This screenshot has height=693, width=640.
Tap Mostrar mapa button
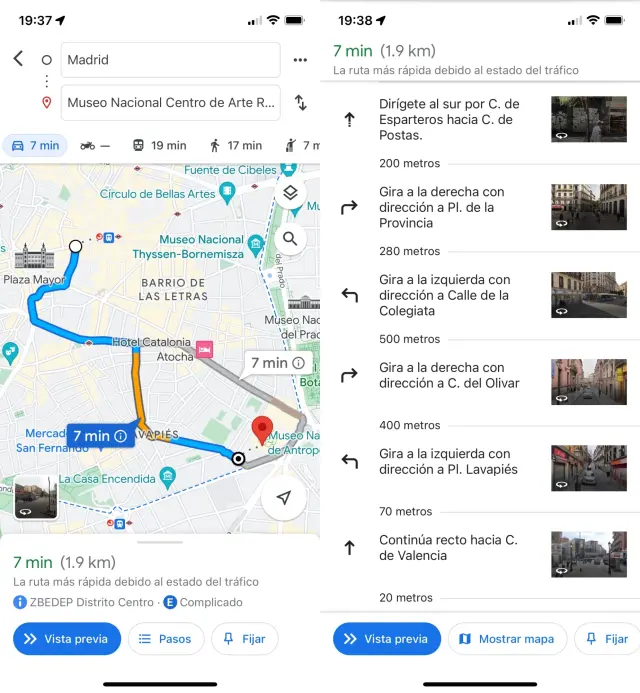click(507, 638)
